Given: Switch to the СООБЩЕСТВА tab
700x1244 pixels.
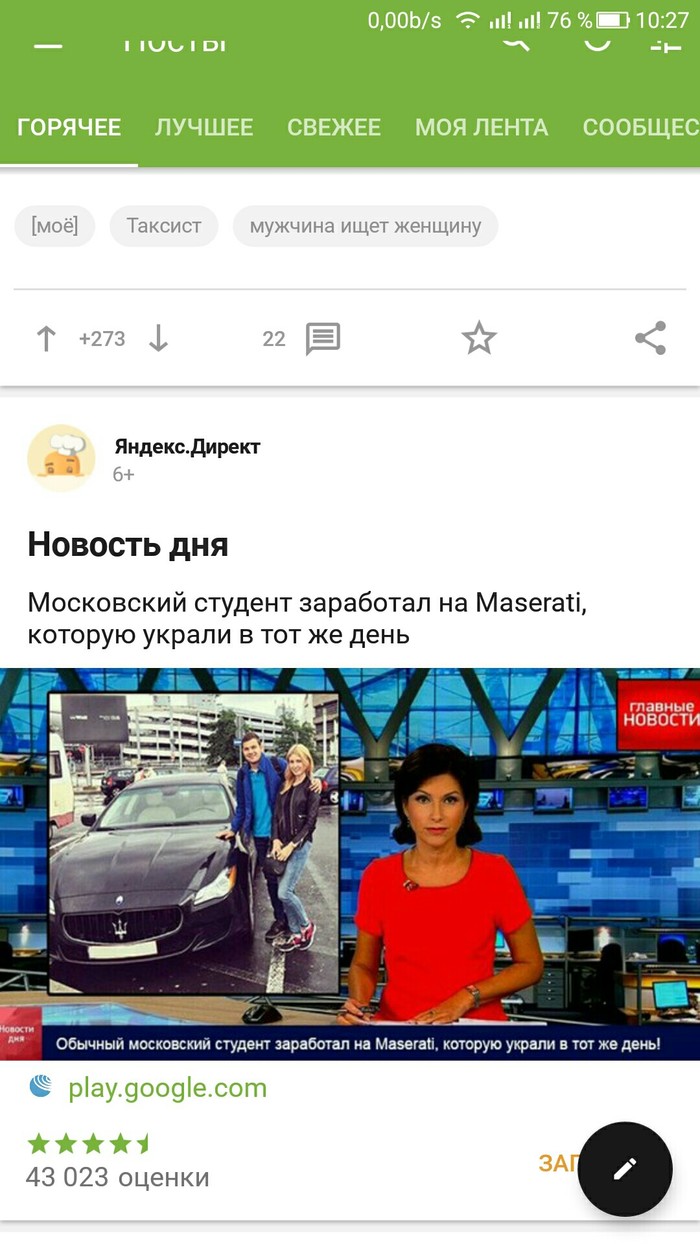Looking at the screenshot, I should (x=640, y=128).
